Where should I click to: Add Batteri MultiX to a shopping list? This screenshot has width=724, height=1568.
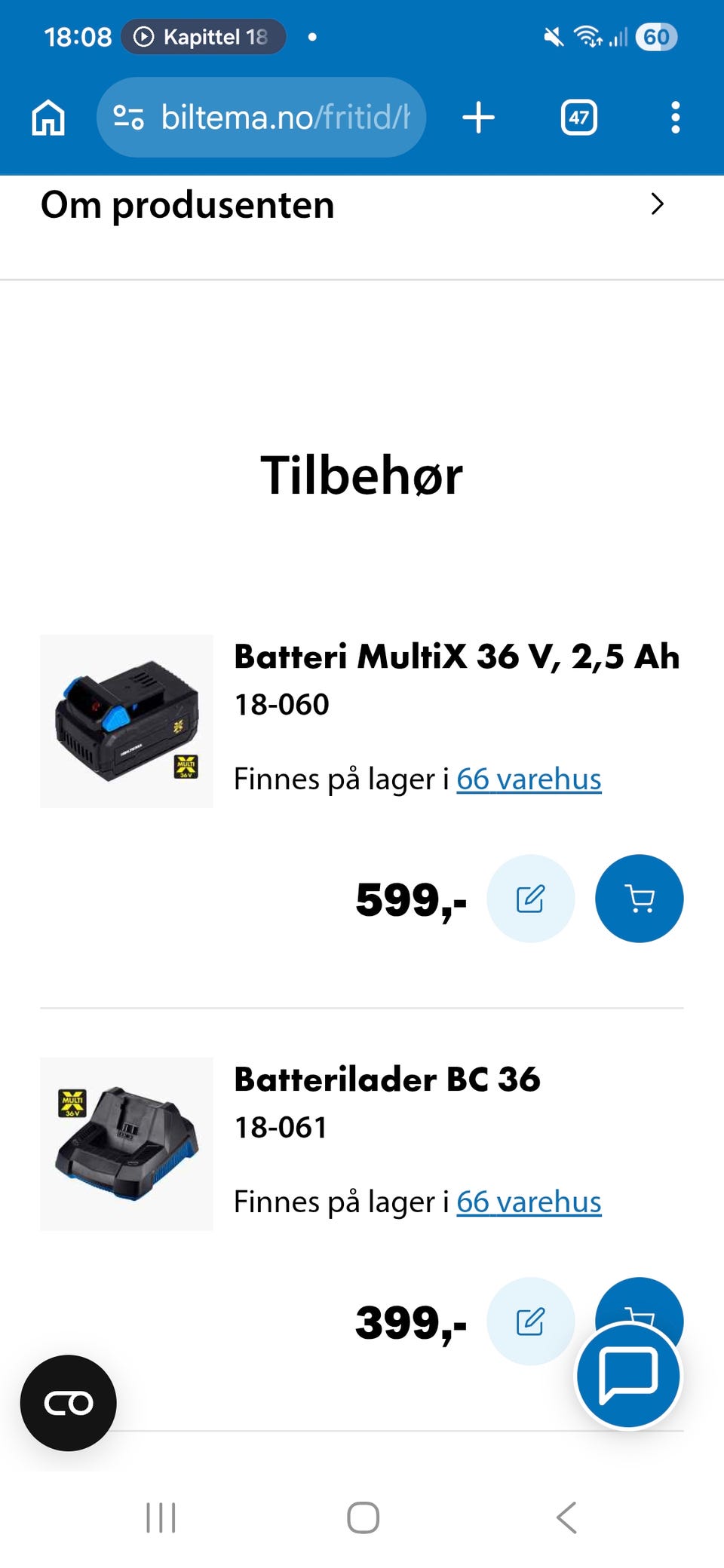(530, 899)
